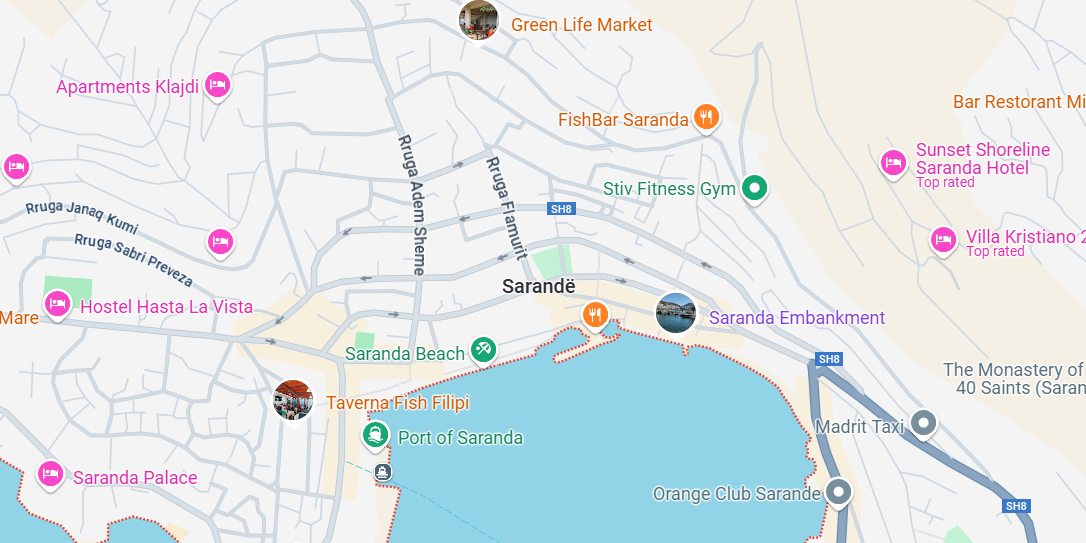
Task: Select the Orange Club Sarande marker
Action: click(838, 491)
